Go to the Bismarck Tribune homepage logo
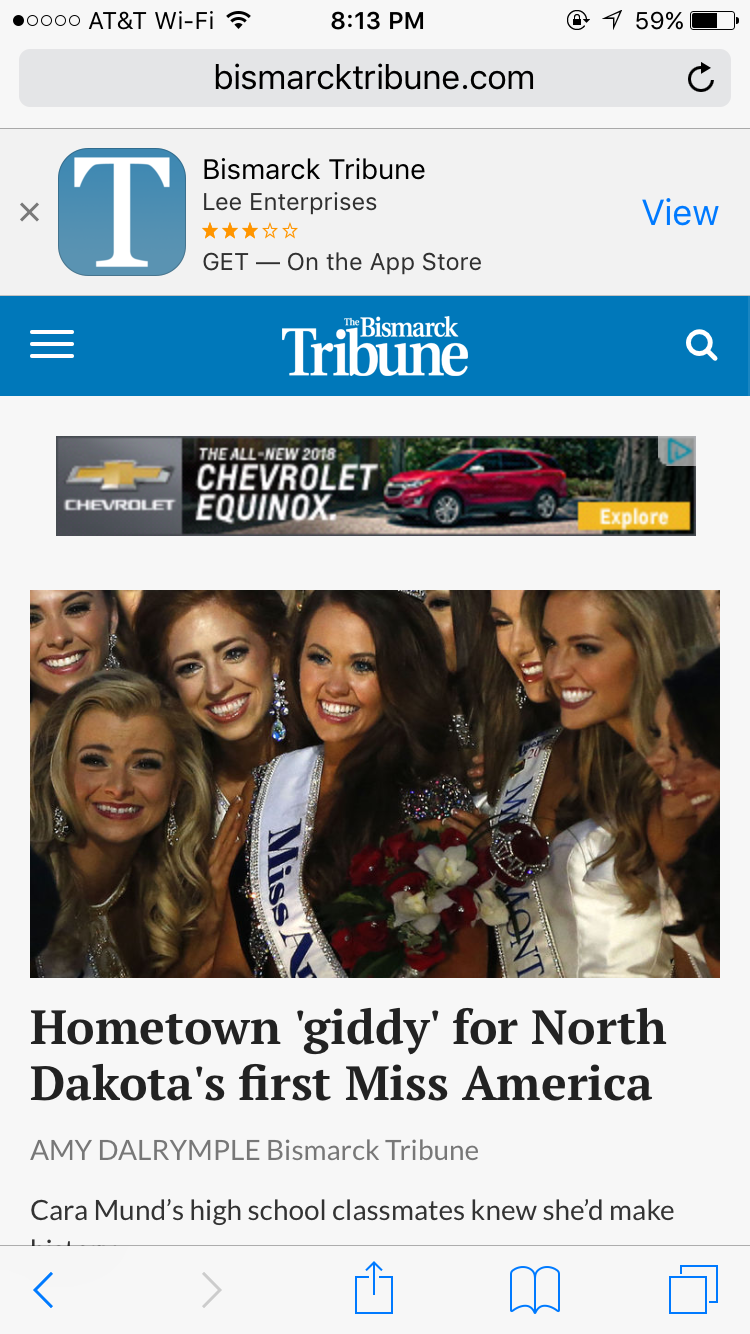750x1334 pixels. click(x=375, y=346)
